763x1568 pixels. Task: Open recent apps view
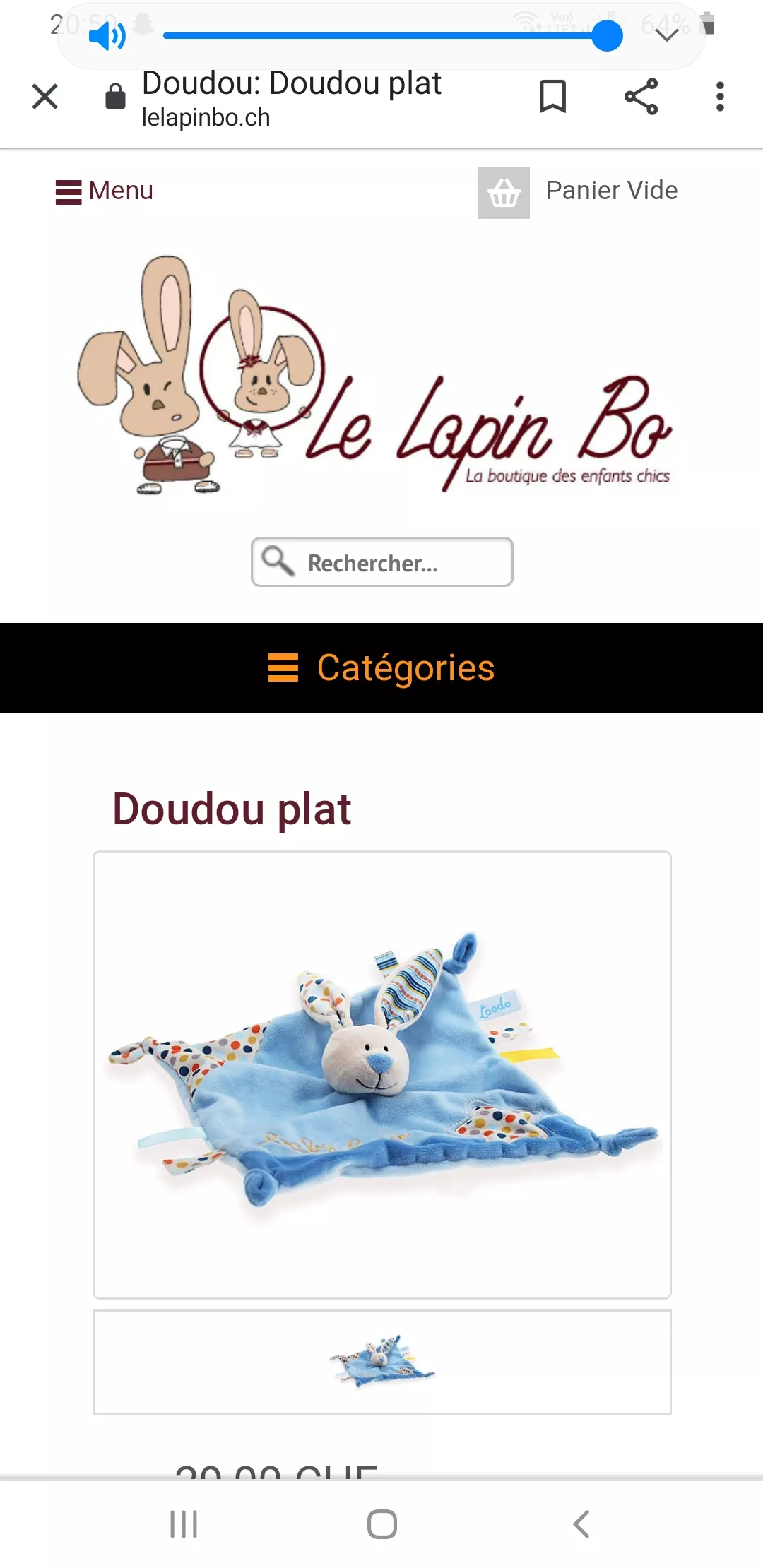pyautogui.click(x=184, y=1524)
